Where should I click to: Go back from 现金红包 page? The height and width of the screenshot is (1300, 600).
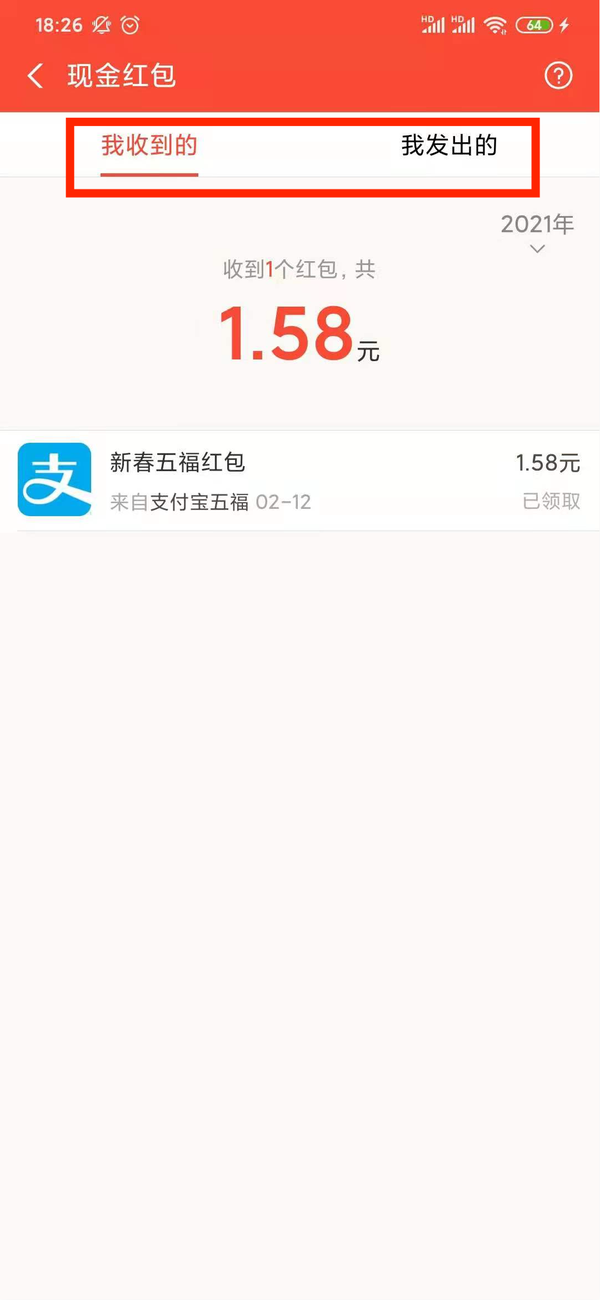[x=36, y=76]
